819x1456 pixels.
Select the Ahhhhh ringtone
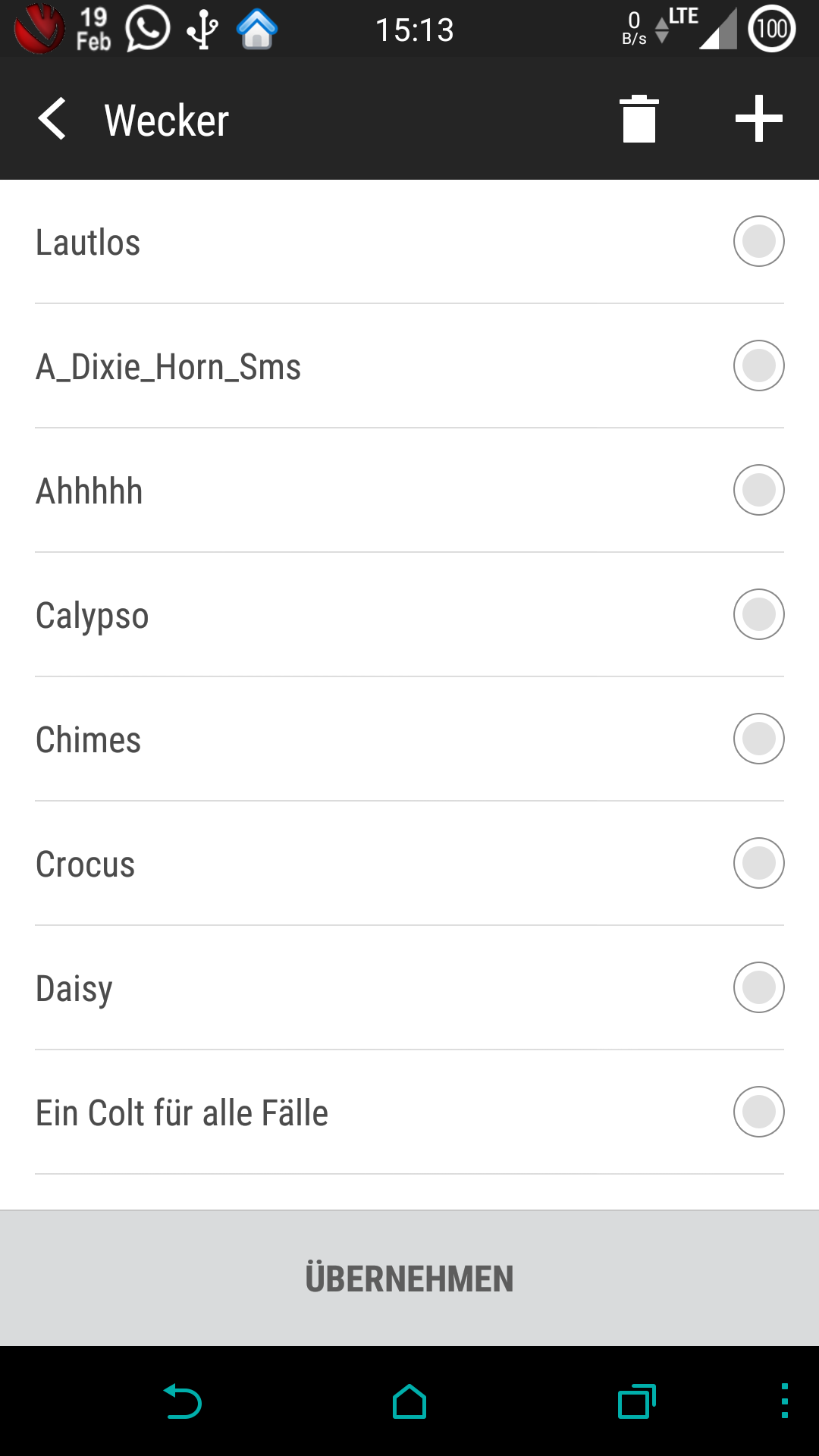point(409,491)
